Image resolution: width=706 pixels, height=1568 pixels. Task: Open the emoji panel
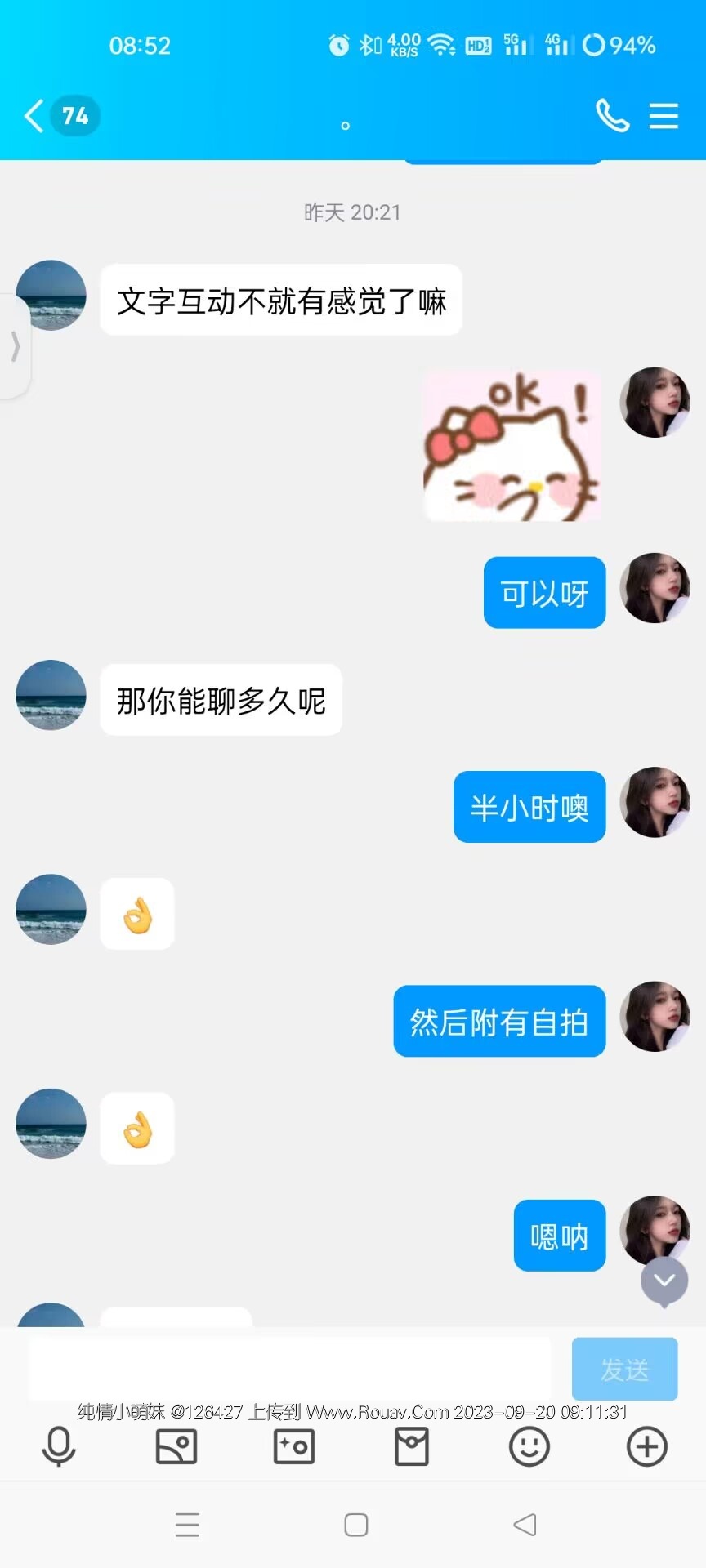click(x=529, y=1446)
